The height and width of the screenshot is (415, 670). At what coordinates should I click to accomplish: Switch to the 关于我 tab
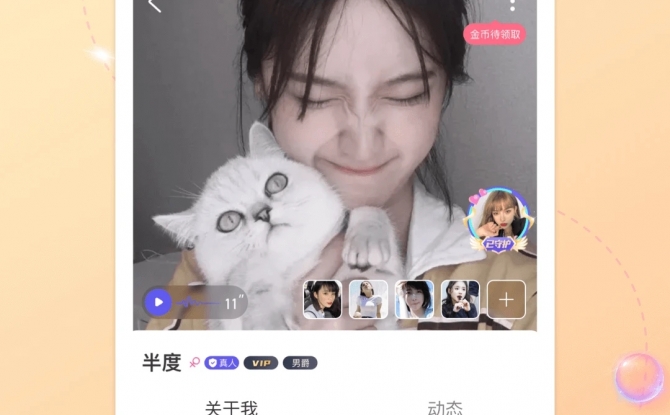231,407
